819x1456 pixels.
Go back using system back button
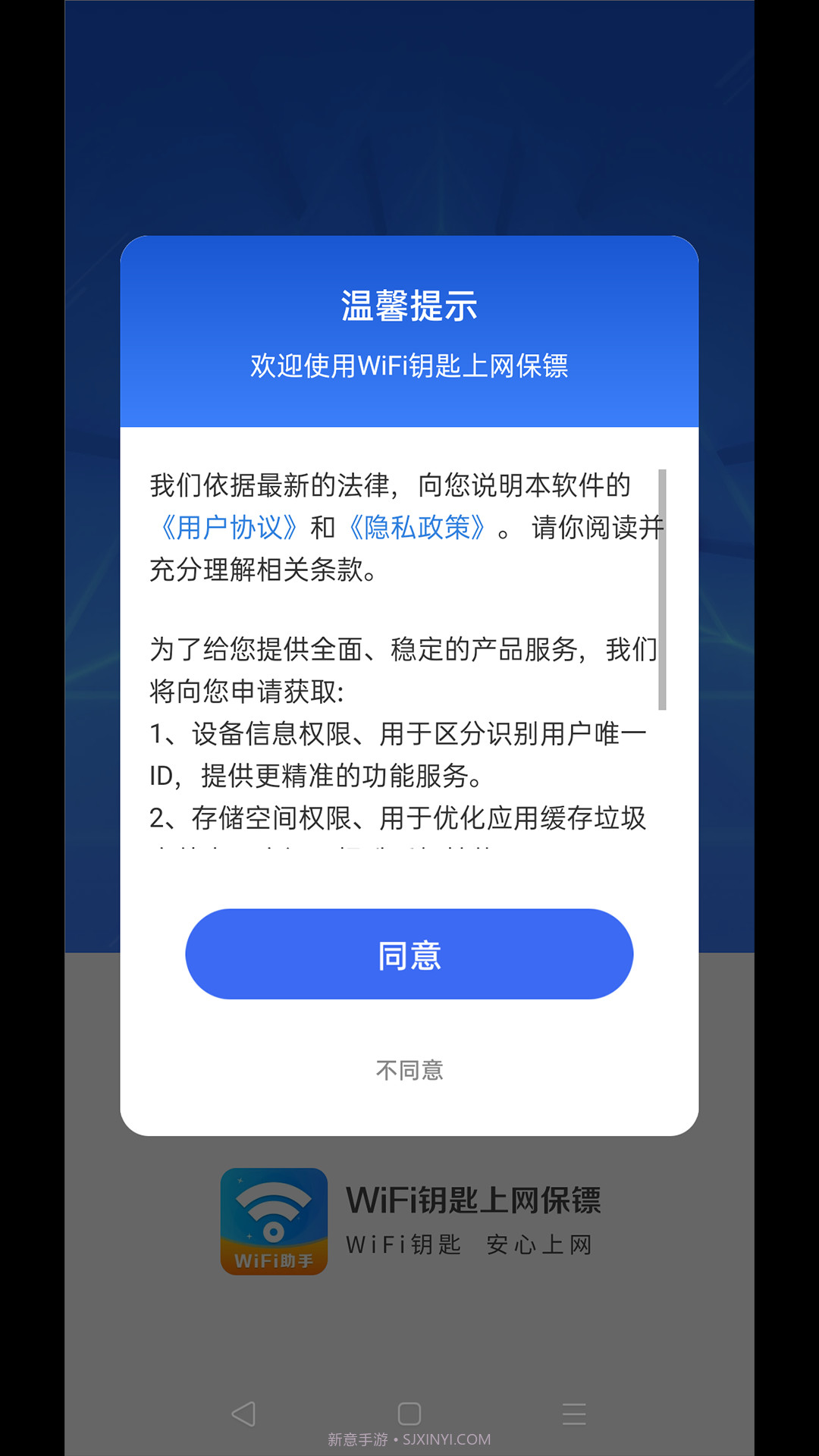[243, 1414]
